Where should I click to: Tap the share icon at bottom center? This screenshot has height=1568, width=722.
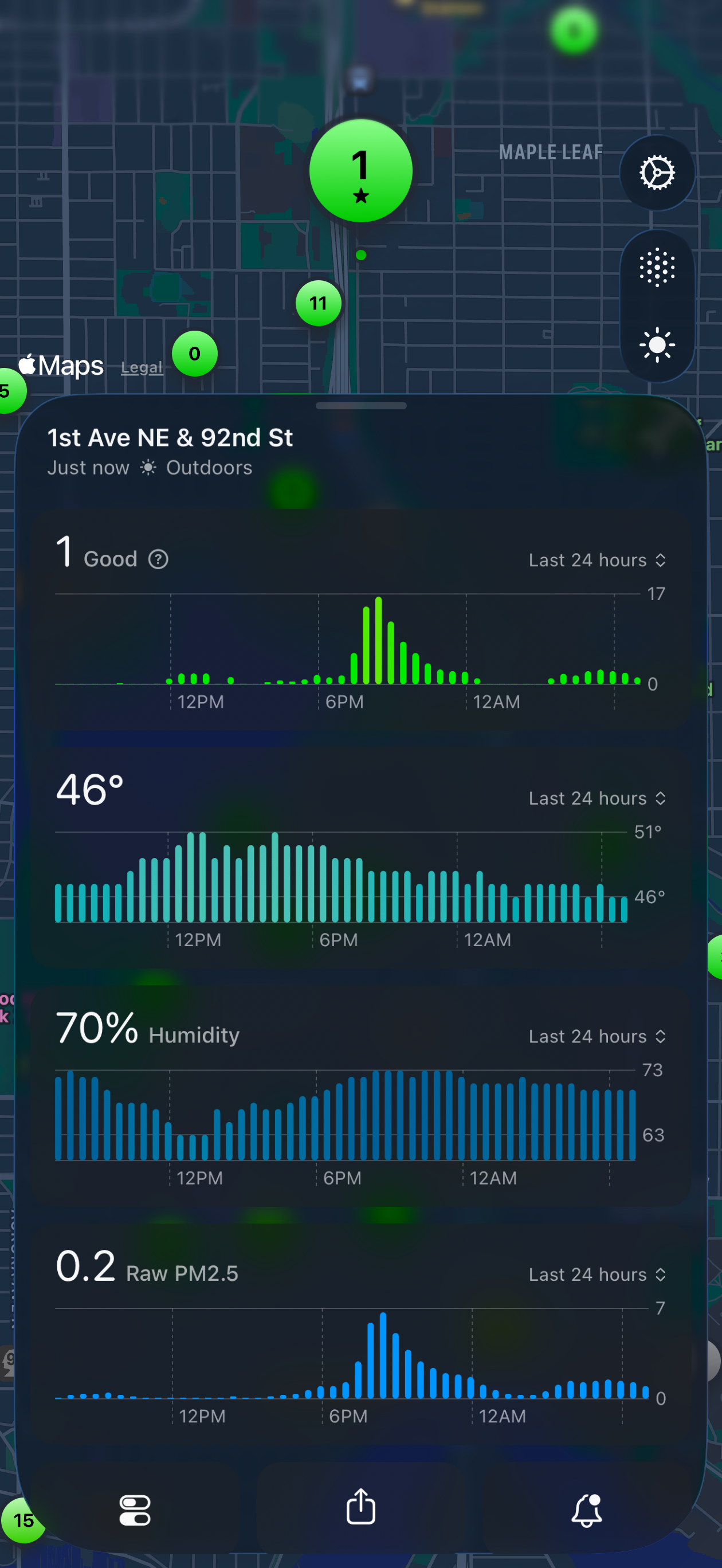tap(361, 1508)
